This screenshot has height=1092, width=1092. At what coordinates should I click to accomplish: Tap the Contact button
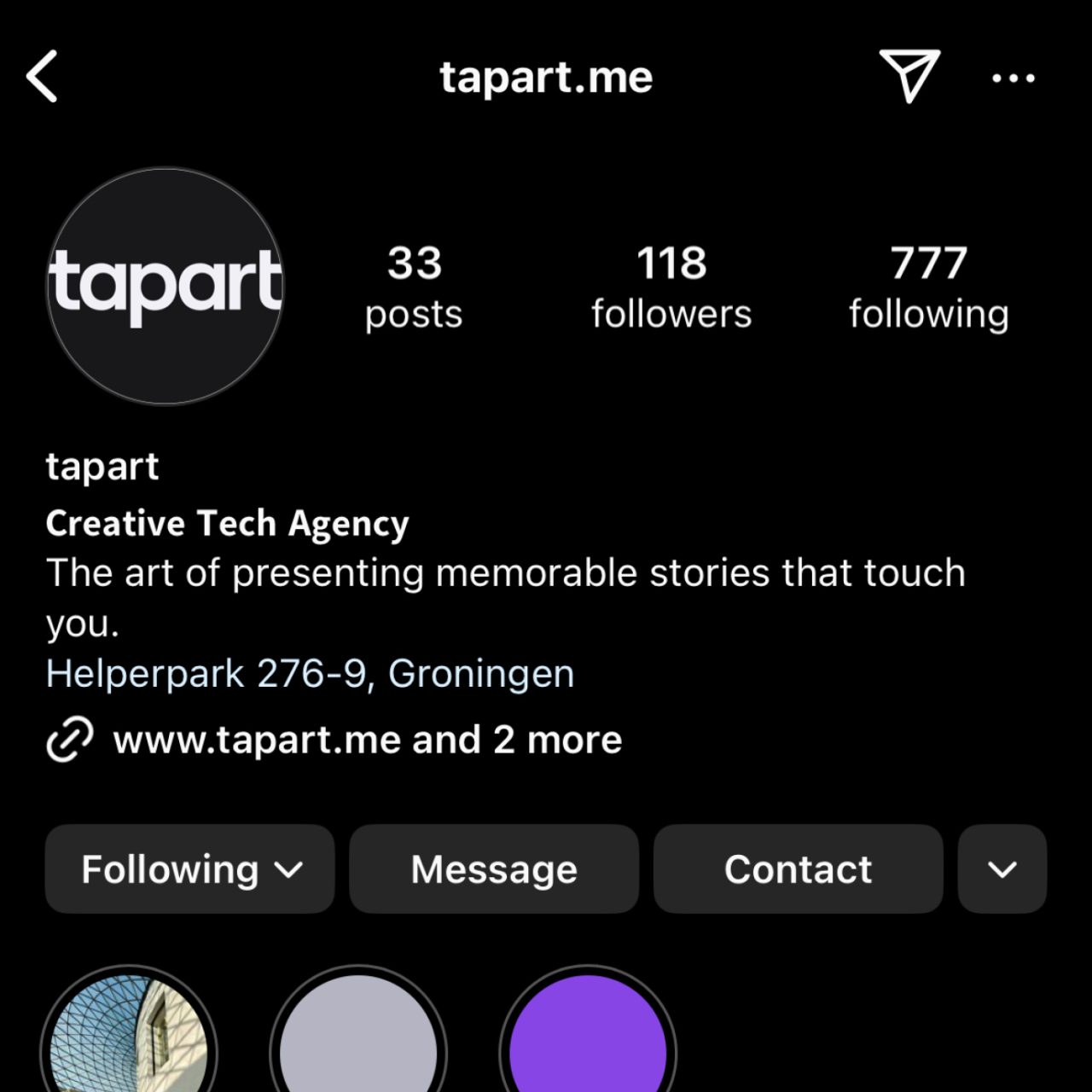coord(798,869)
